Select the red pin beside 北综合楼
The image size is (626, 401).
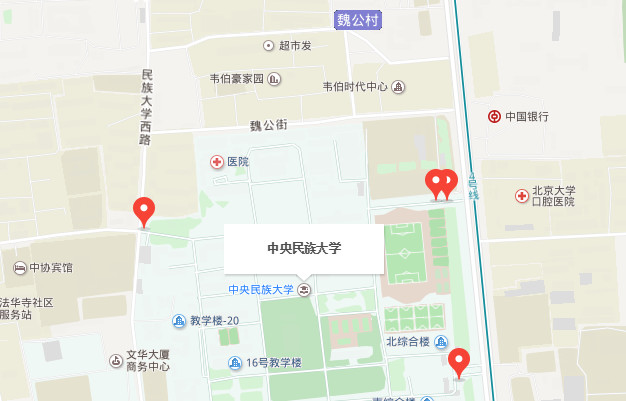tap(460, 360)
